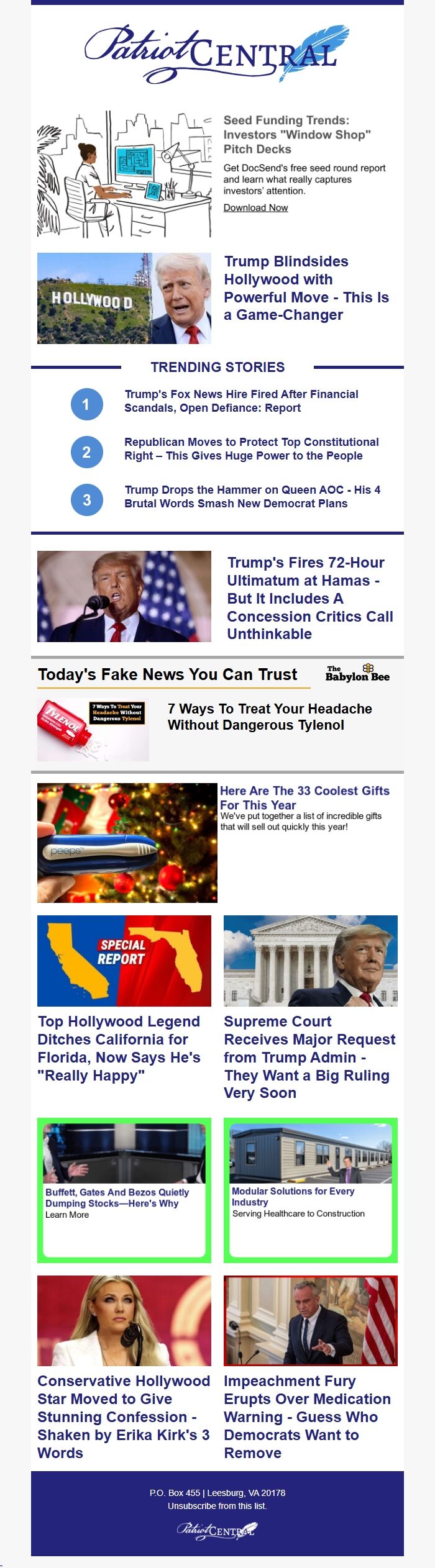Viewport: 435px width, 1568px height.
Task: Select the Supreme Court building Trump photo
Action: [311, 961]
